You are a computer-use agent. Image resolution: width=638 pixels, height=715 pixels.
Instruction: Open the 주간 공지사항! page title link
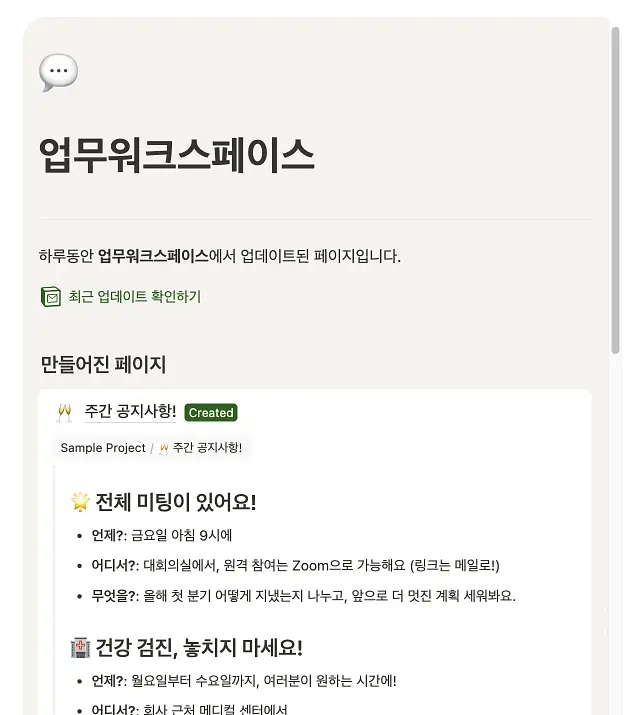point(130,412)
